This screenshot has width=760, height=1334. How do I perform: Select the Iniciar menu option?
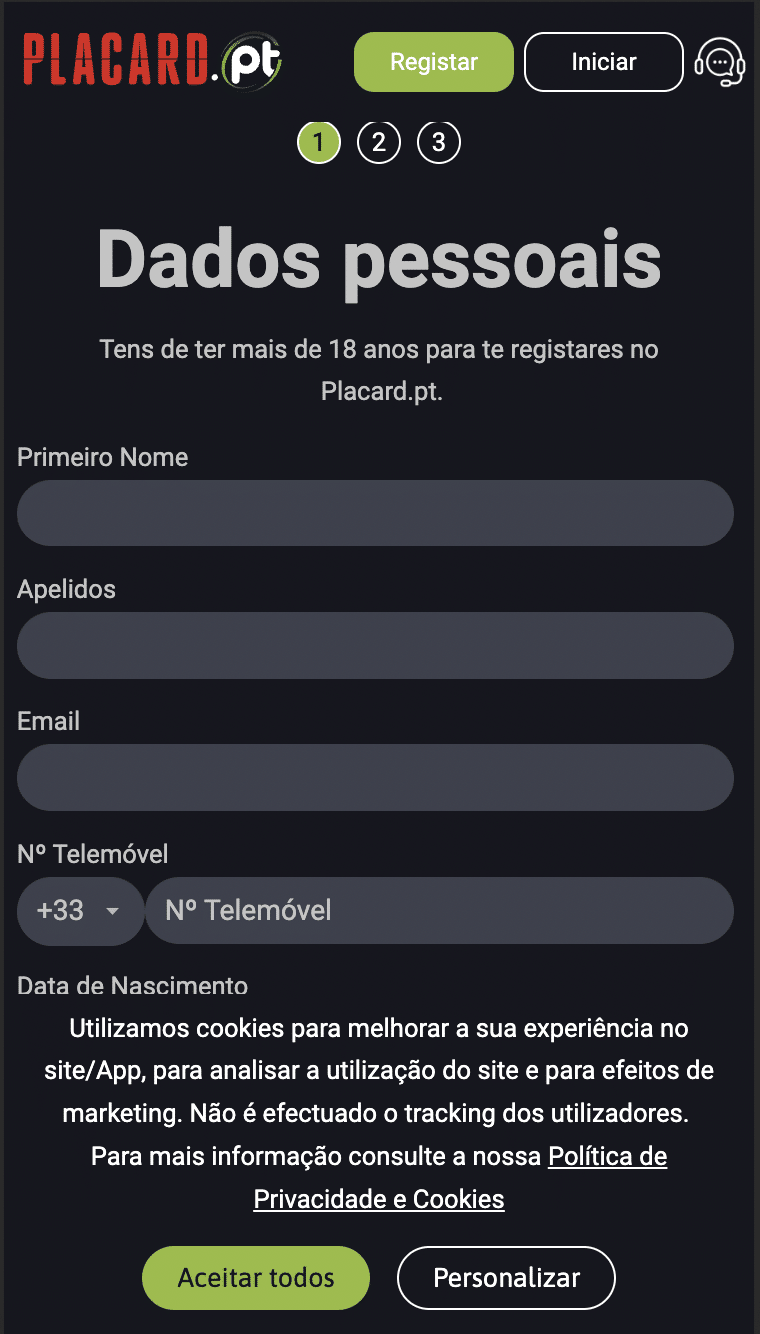click(x=603, y=61)
